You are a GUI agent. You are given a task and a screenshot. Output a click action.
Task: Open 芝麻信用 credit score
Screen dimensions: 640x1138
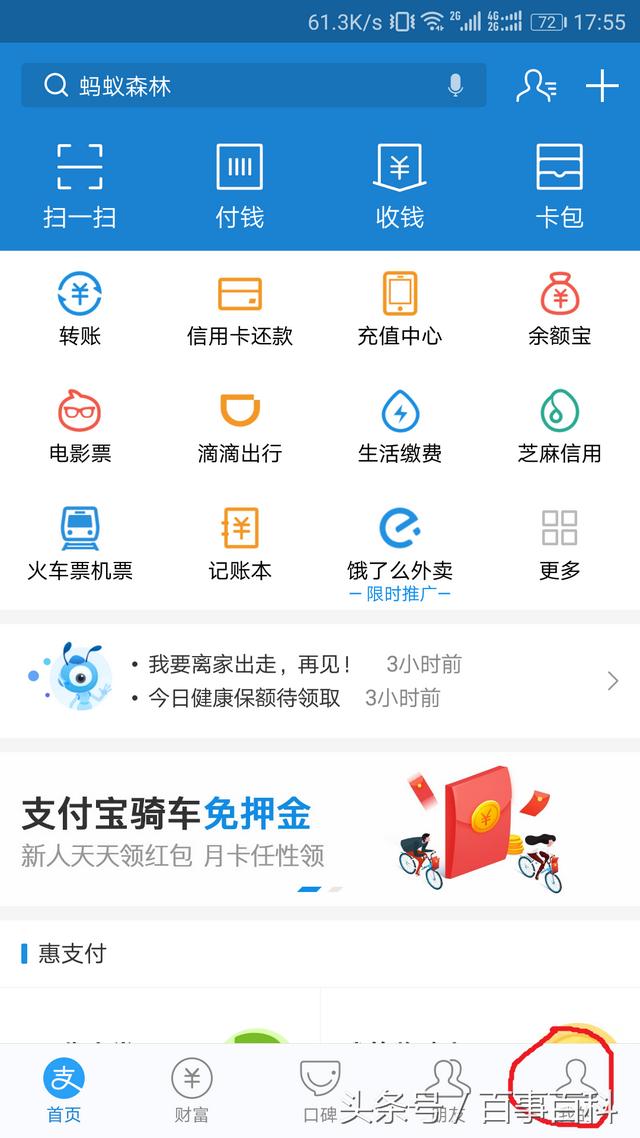[x=559, y=427]
